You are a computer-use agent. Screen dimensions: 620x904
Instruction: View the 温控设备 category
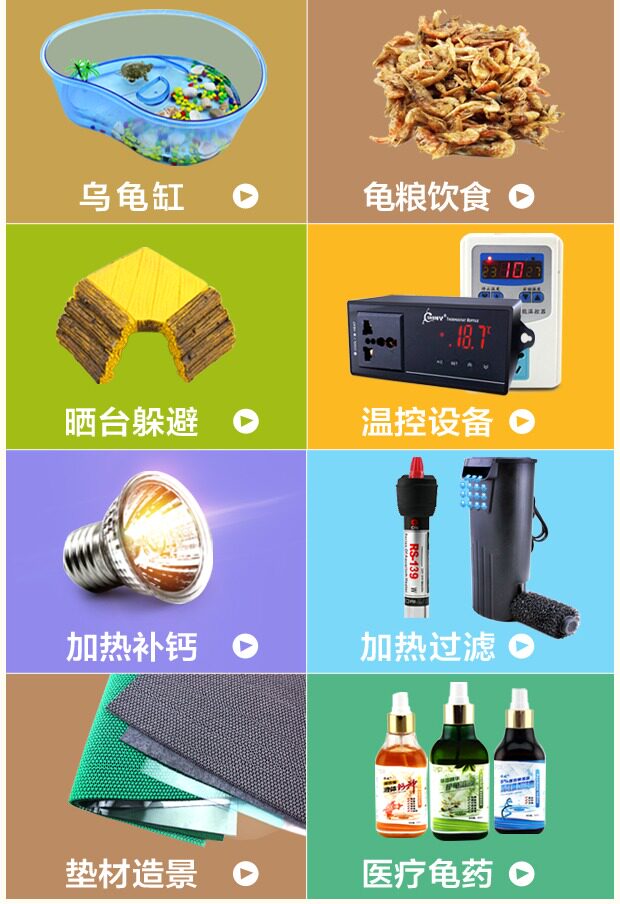coord(461,337)
